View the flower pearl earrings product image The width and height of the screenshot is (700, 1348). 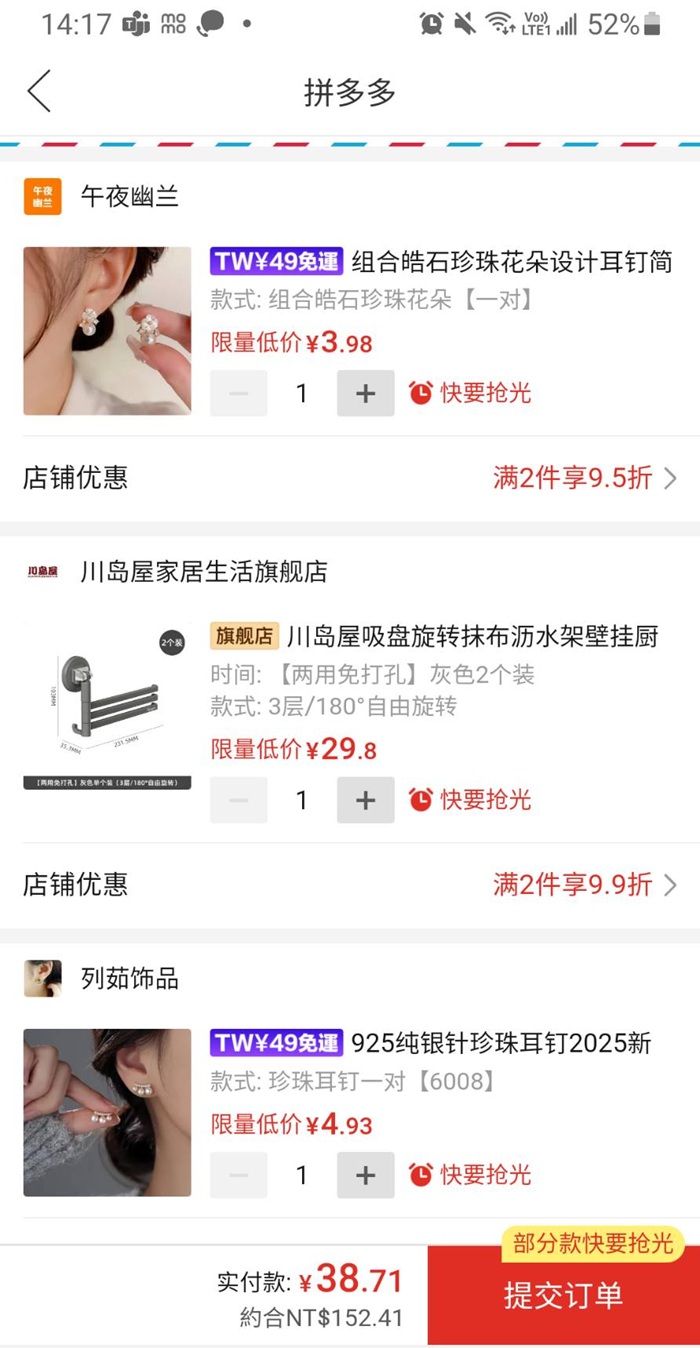107,331
